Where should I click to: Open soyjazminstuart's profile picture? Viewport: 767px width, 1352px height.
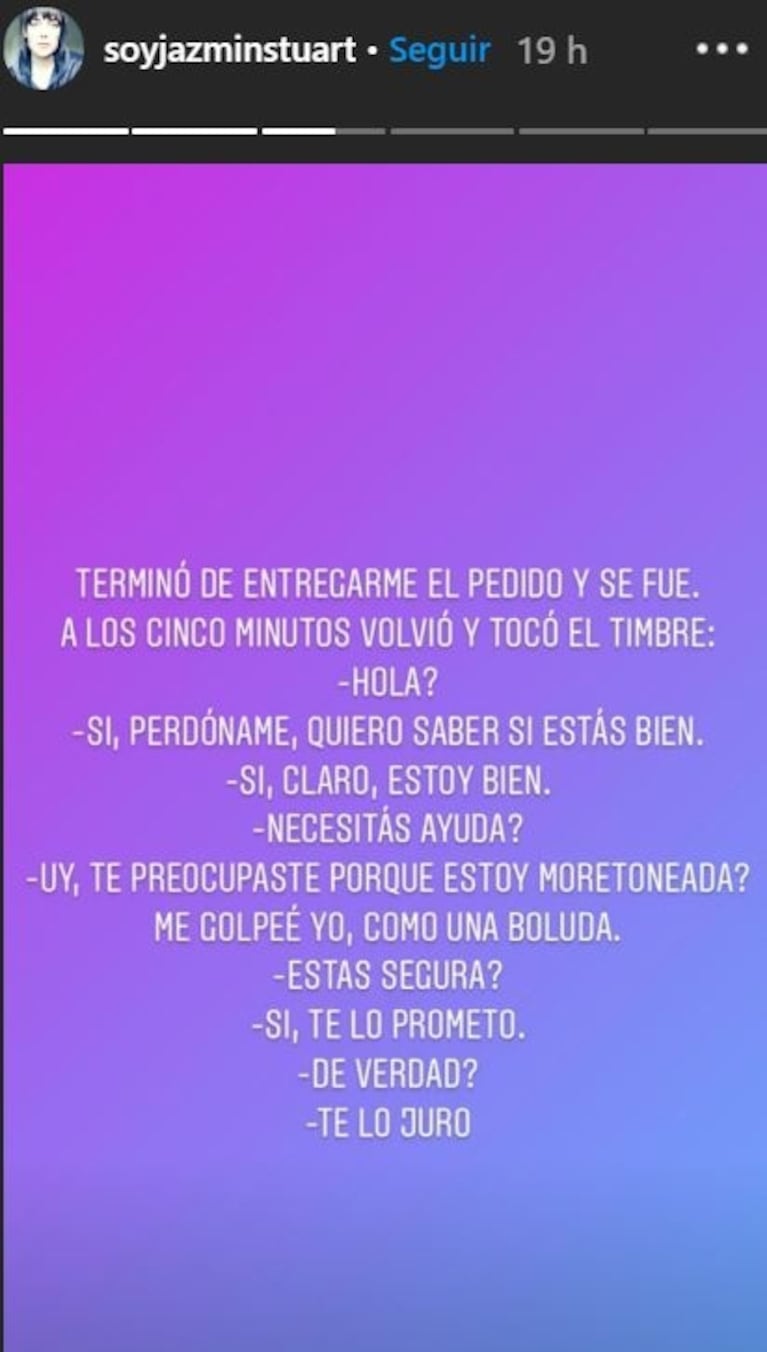pos(44,49)
